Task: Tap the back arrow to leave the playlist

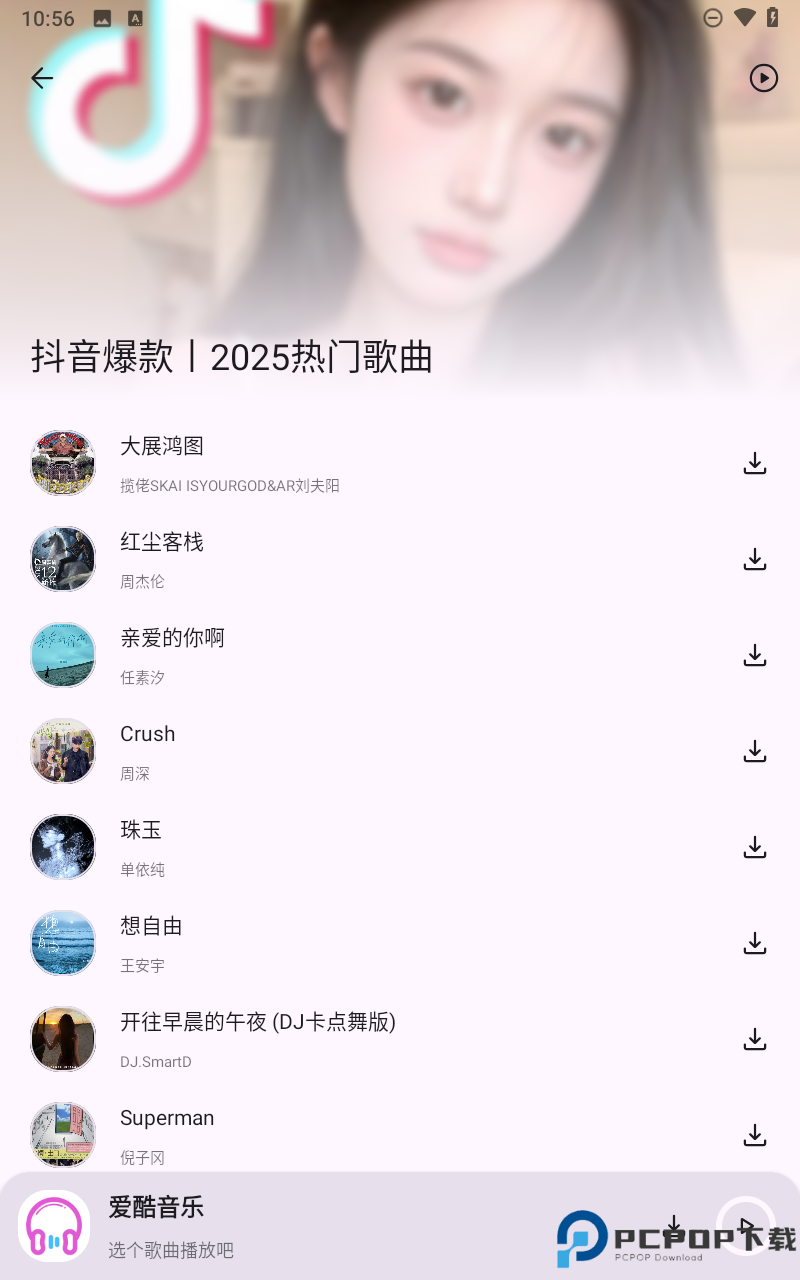Action: pos(41,78)
